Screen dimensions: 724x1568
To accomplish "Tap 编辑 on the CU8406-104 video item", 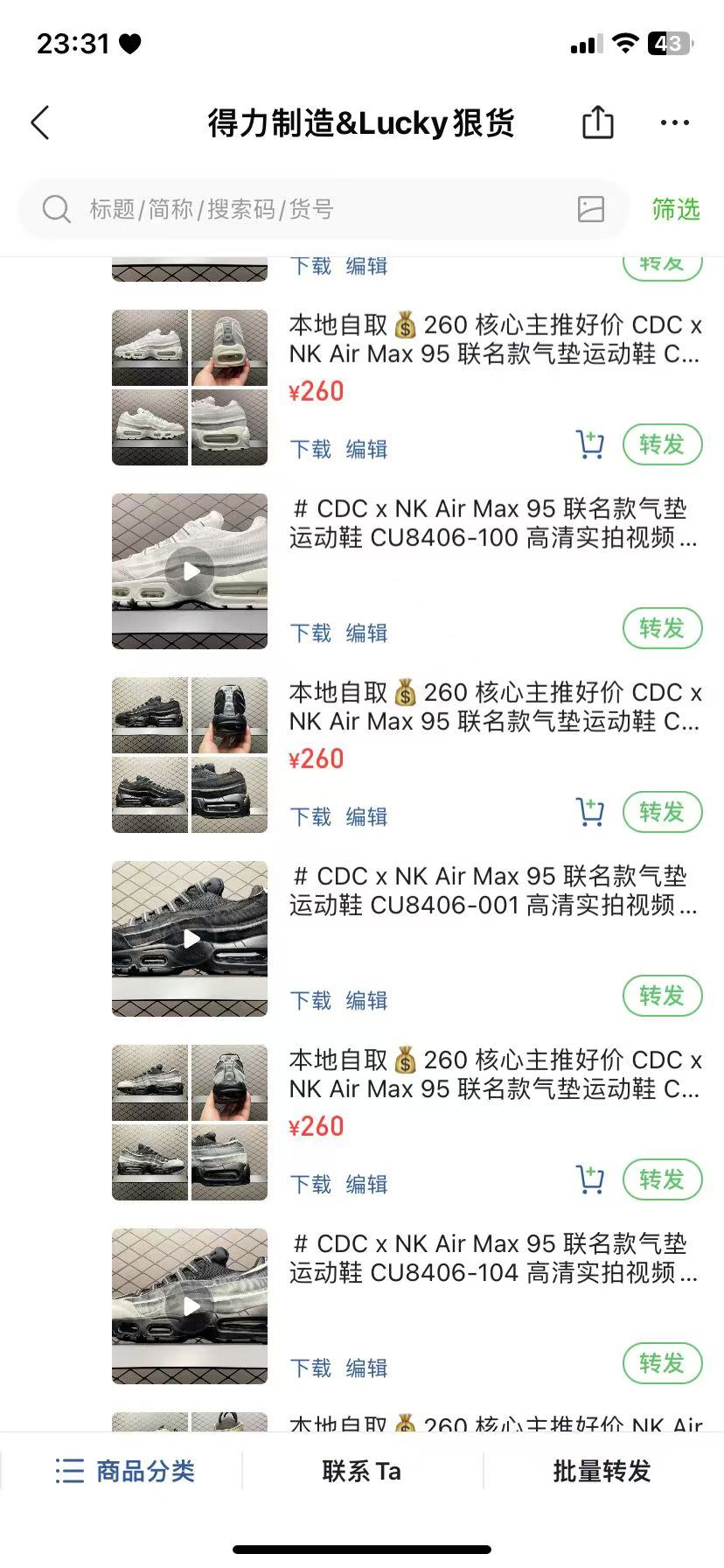I will tap(366, 1368).
